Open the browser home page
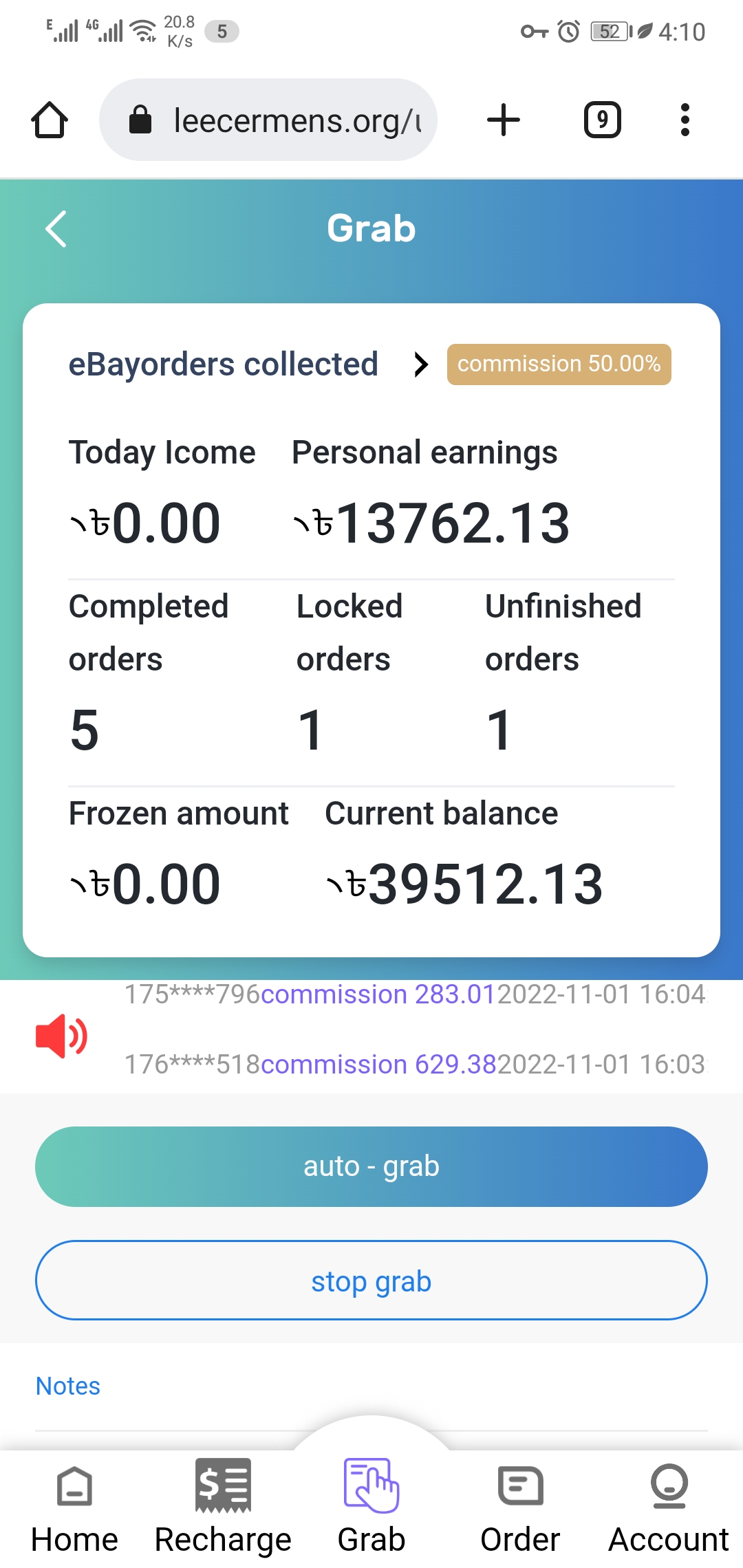Image resolution: width=743 pixels, height=1568 pixels. [50, 120]
